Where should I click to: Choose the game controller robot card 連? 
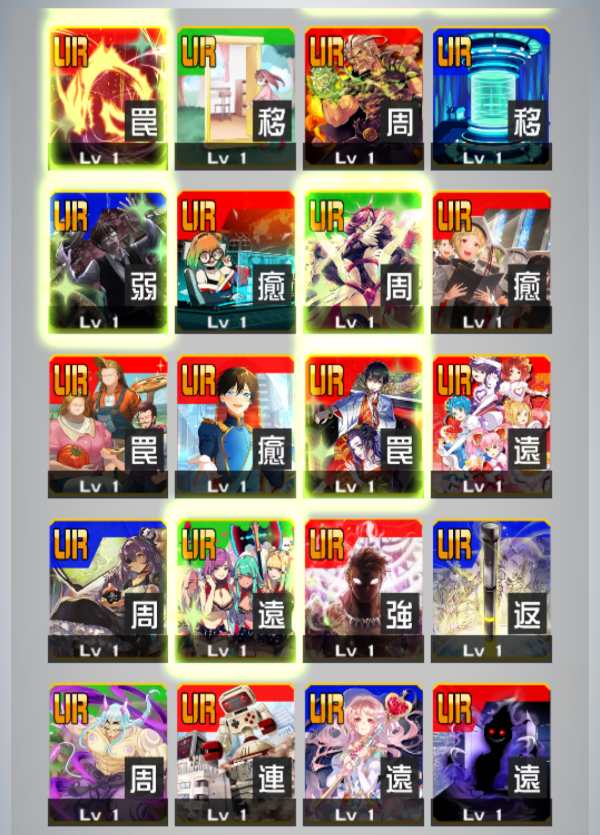coord(236,755)
